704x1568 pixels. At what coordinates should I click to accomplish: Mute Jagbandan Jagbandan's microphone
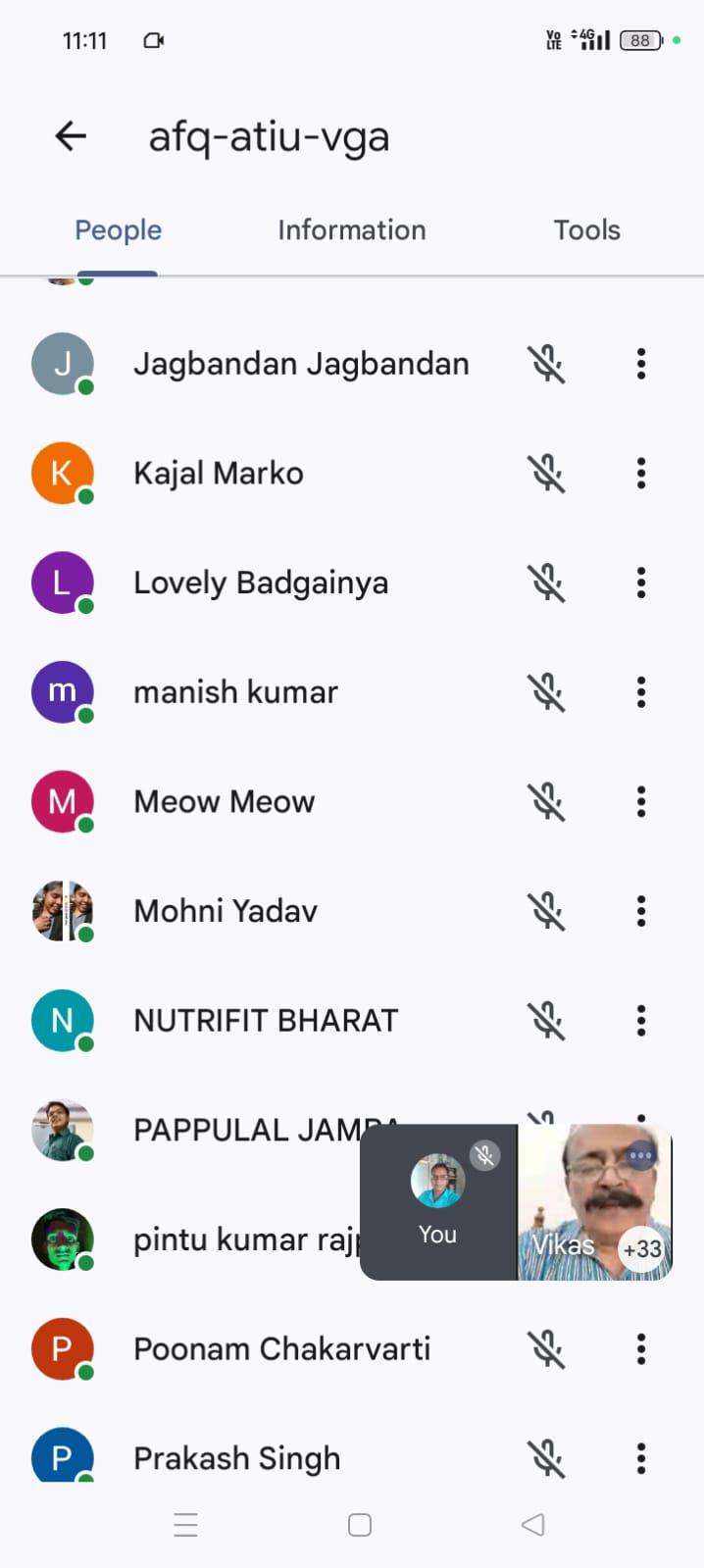(x=547, y=364)
